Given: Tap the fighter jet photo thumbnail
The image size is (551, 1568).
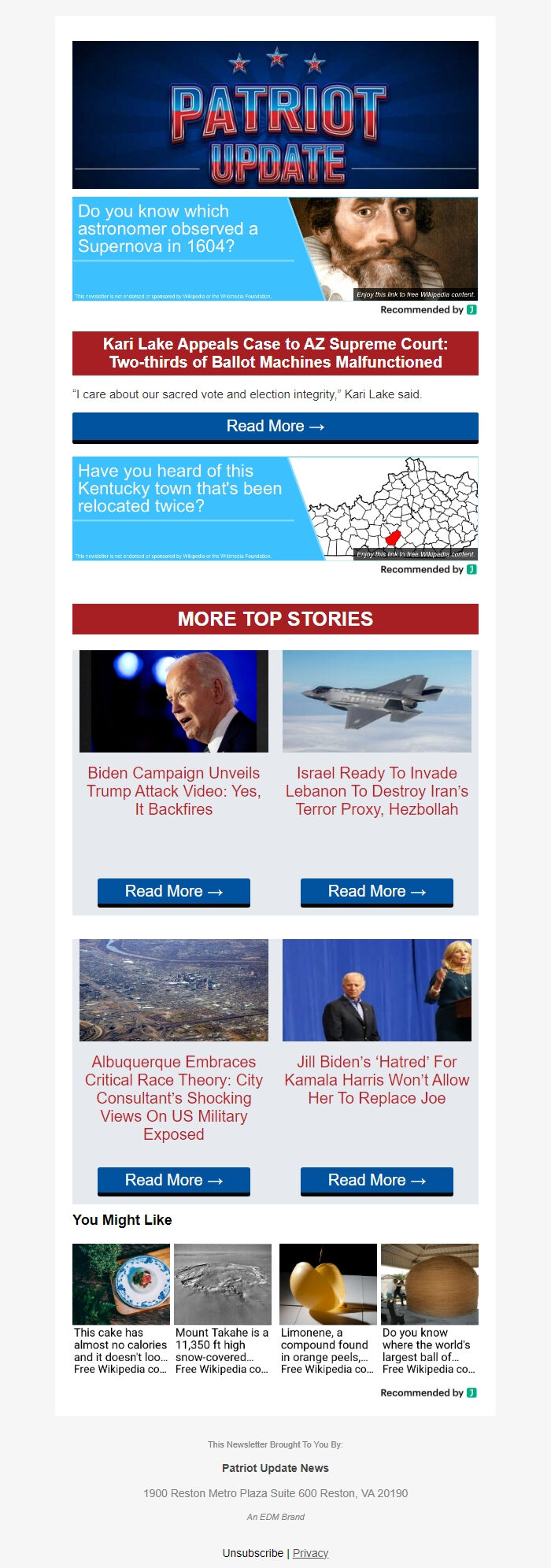Looking at the screenshot, I should click(x=376, y=701).
